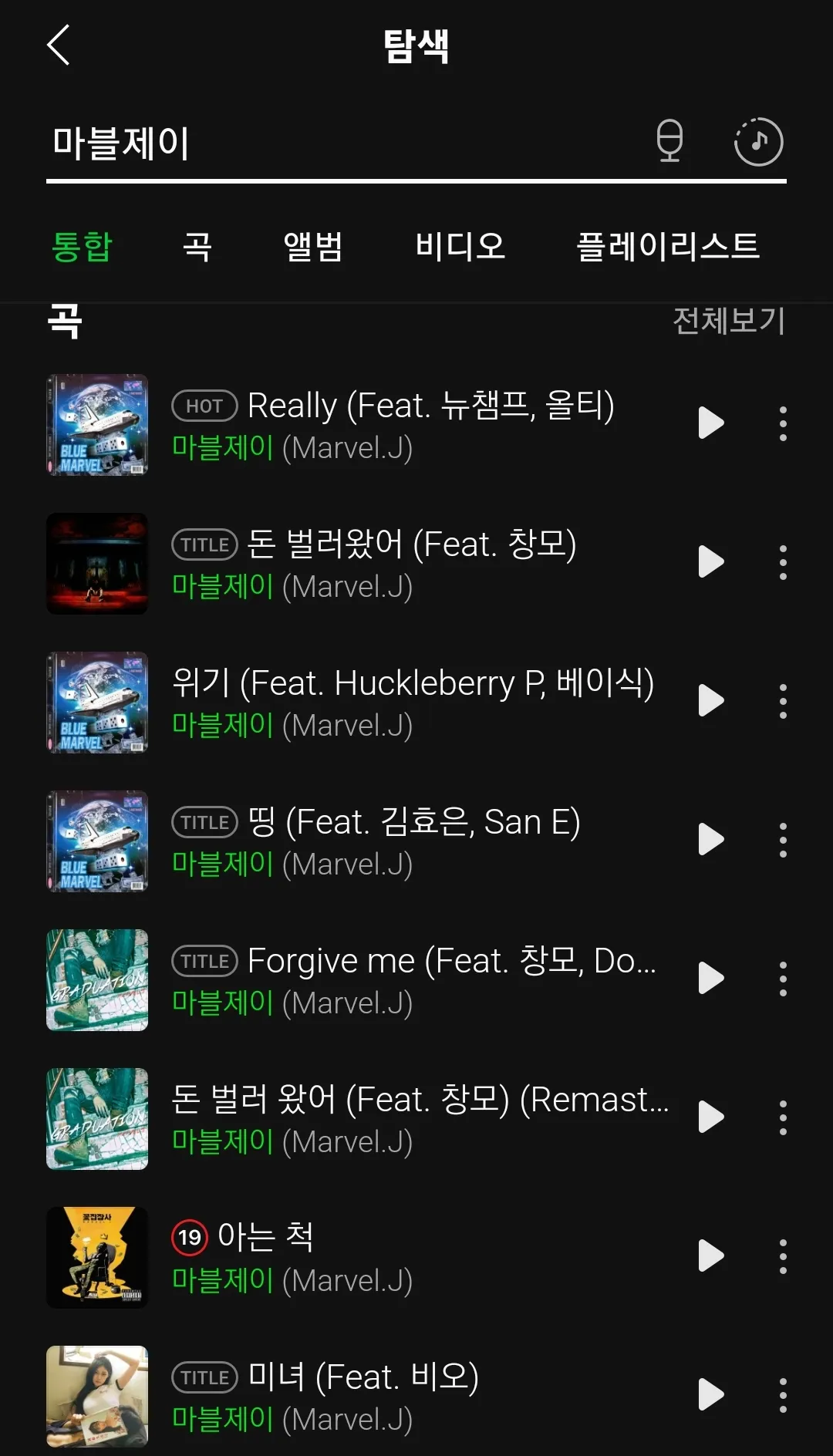833x1456 pixels.
Task: Open the music recognition (song ID) icon
Action: pyautogui.click(x=757, y=142)
